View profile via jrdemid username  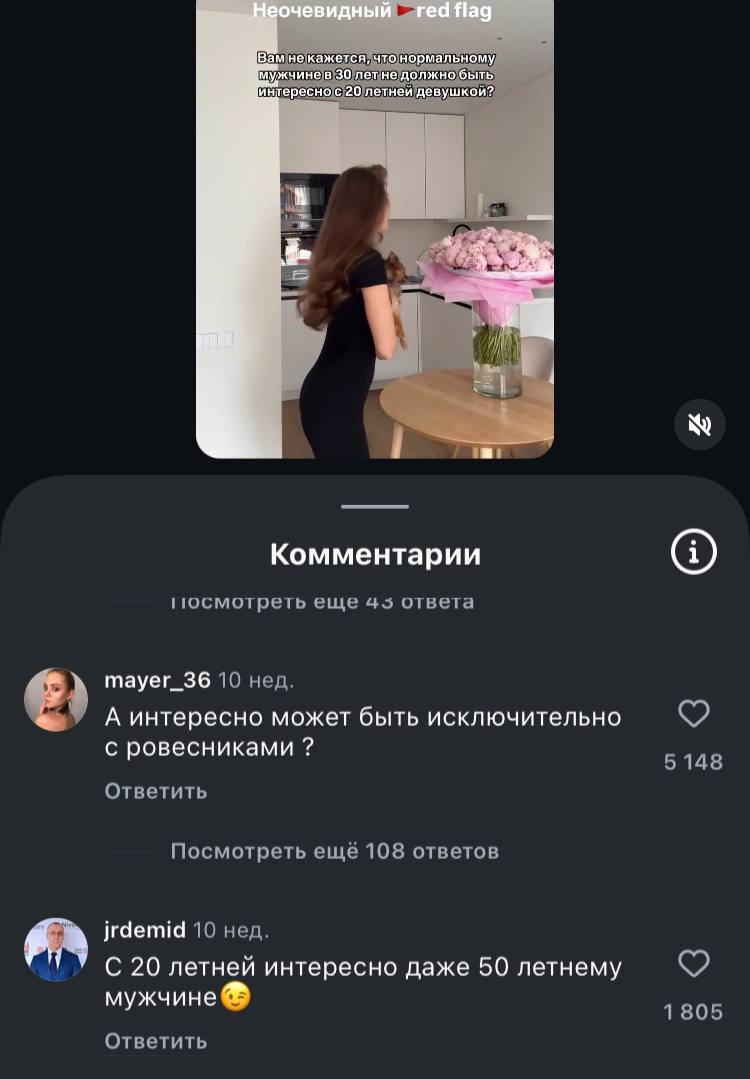pos(145,930)
